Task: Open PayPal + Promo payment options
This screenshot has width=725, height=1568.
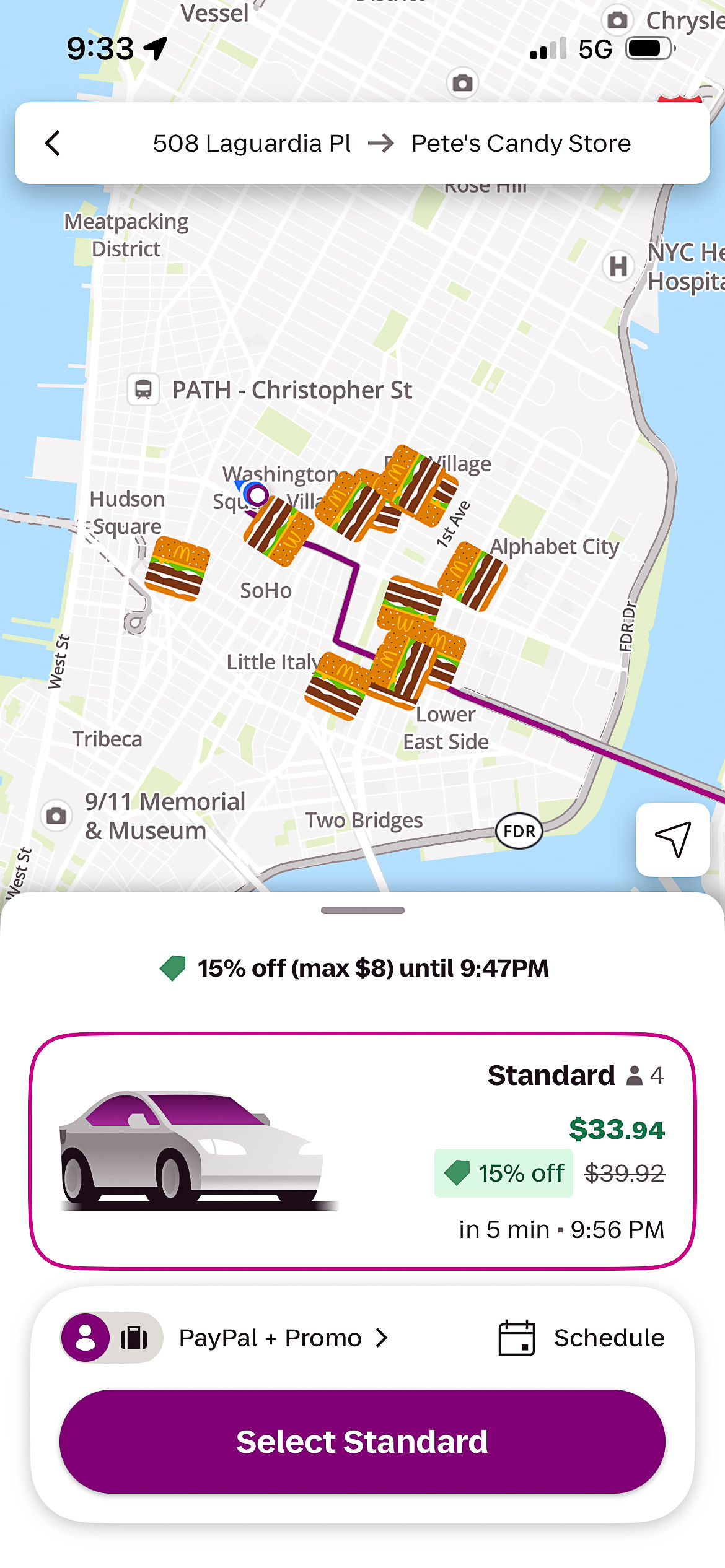Action: click(283, 1338)
